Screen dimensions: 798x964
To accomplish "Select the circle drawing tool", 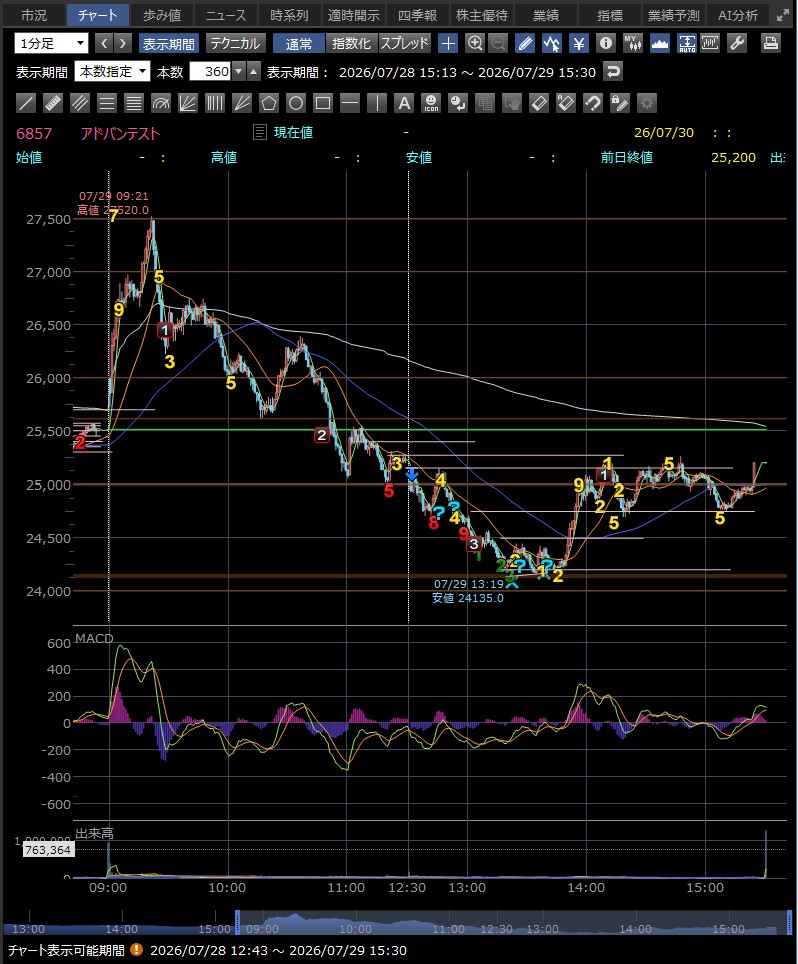I will [296, 103].
